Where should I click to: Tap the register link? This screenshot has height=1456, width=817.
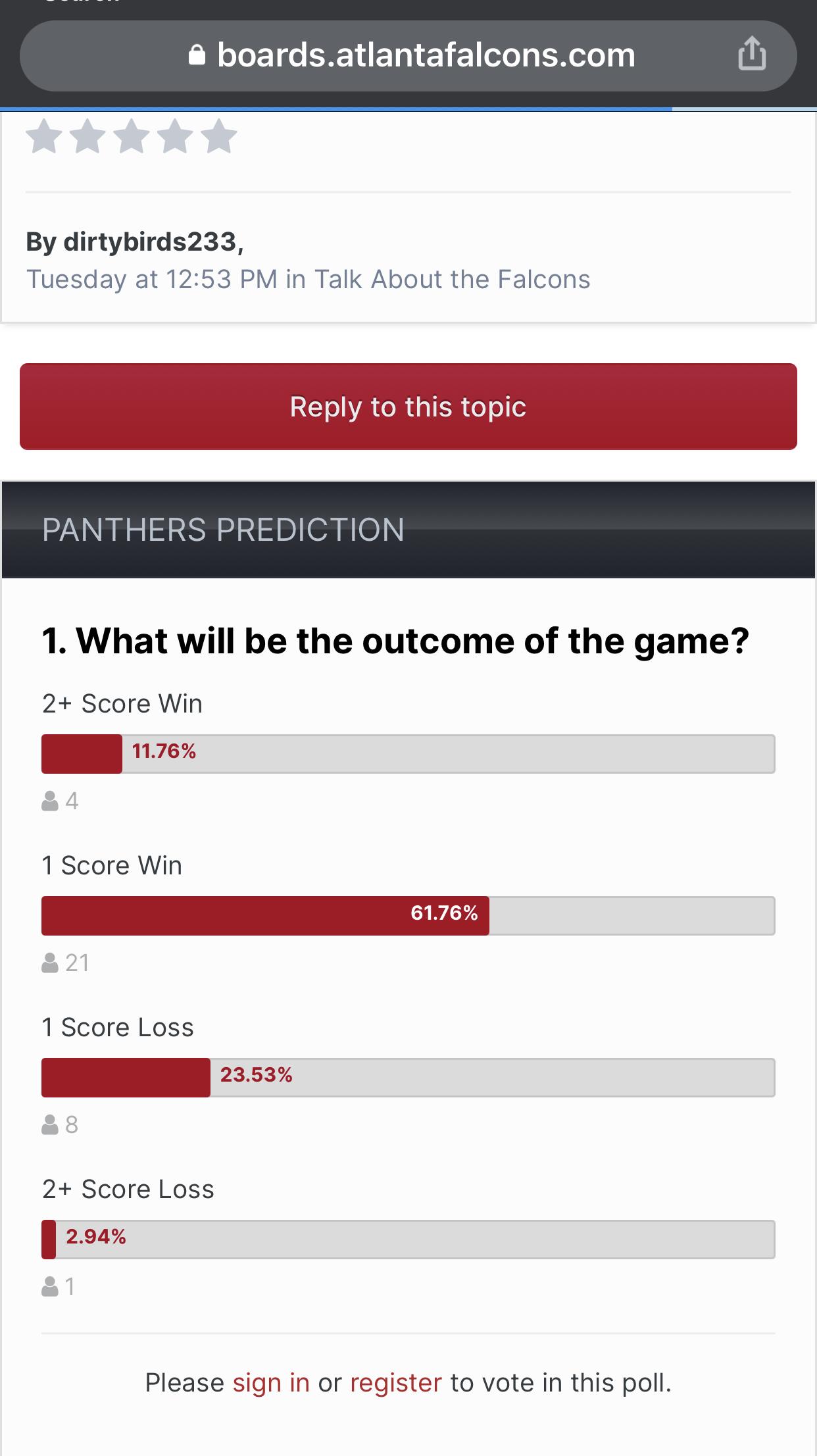(x=396, y=1382)
